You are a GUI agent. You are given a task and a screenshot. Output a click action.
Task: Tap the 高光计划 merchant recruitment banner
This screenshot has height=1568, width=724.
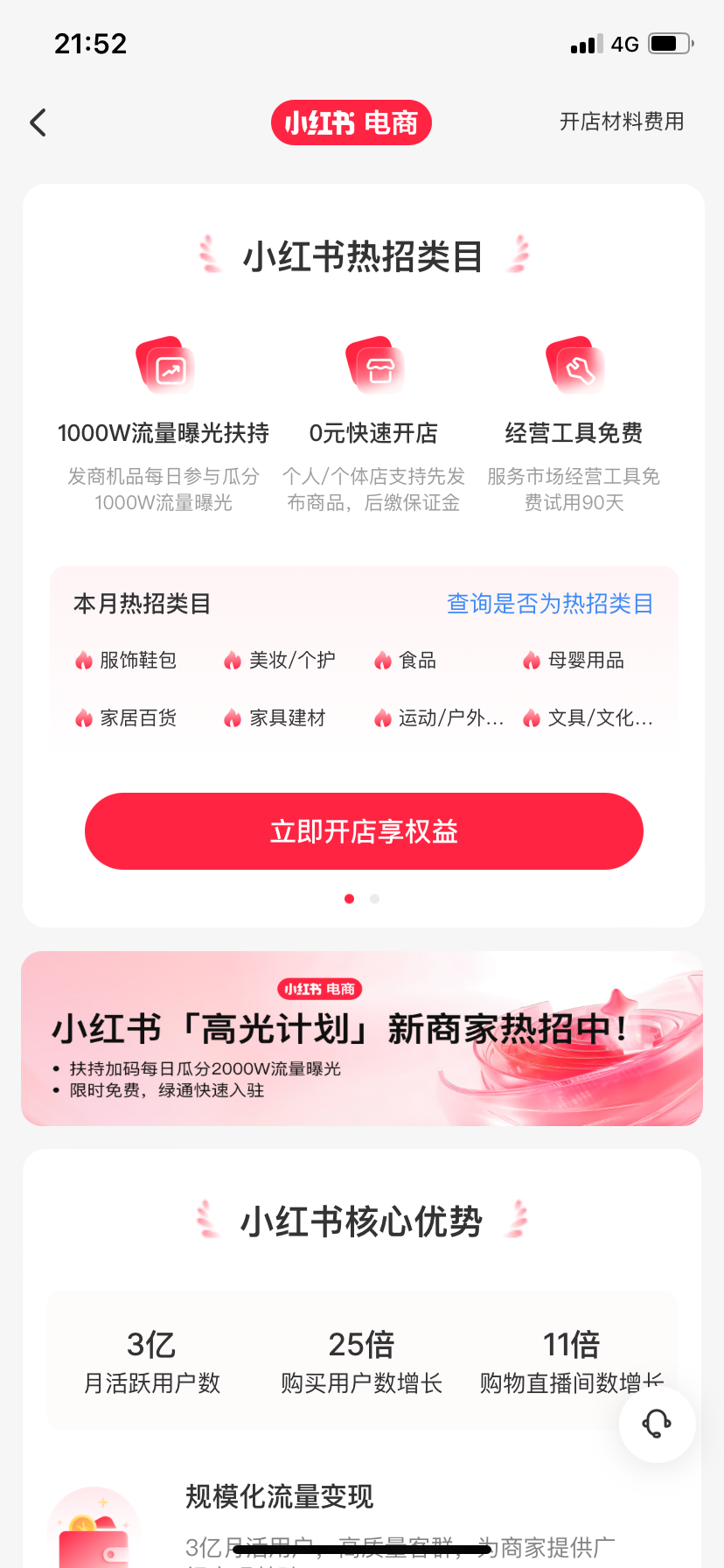pos(362,1038)
